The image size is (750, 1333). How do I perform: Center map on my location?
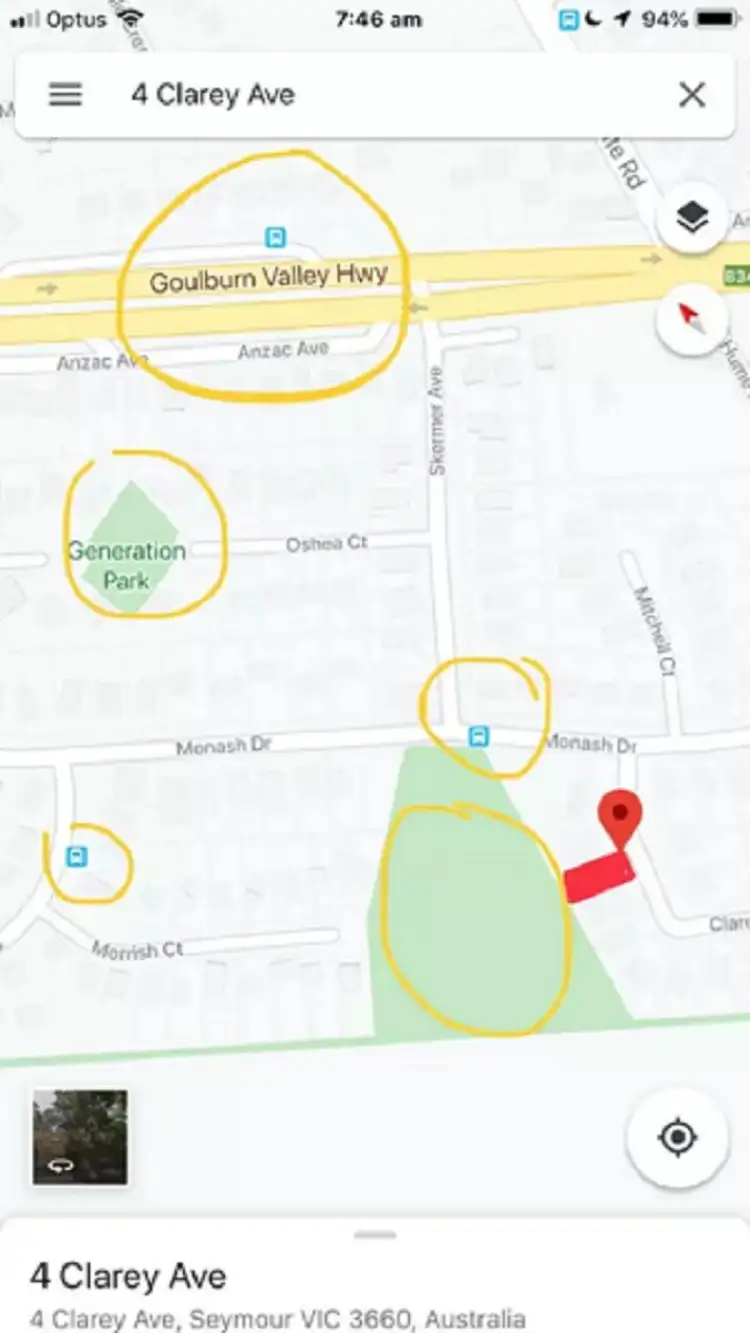point(678,1138)
